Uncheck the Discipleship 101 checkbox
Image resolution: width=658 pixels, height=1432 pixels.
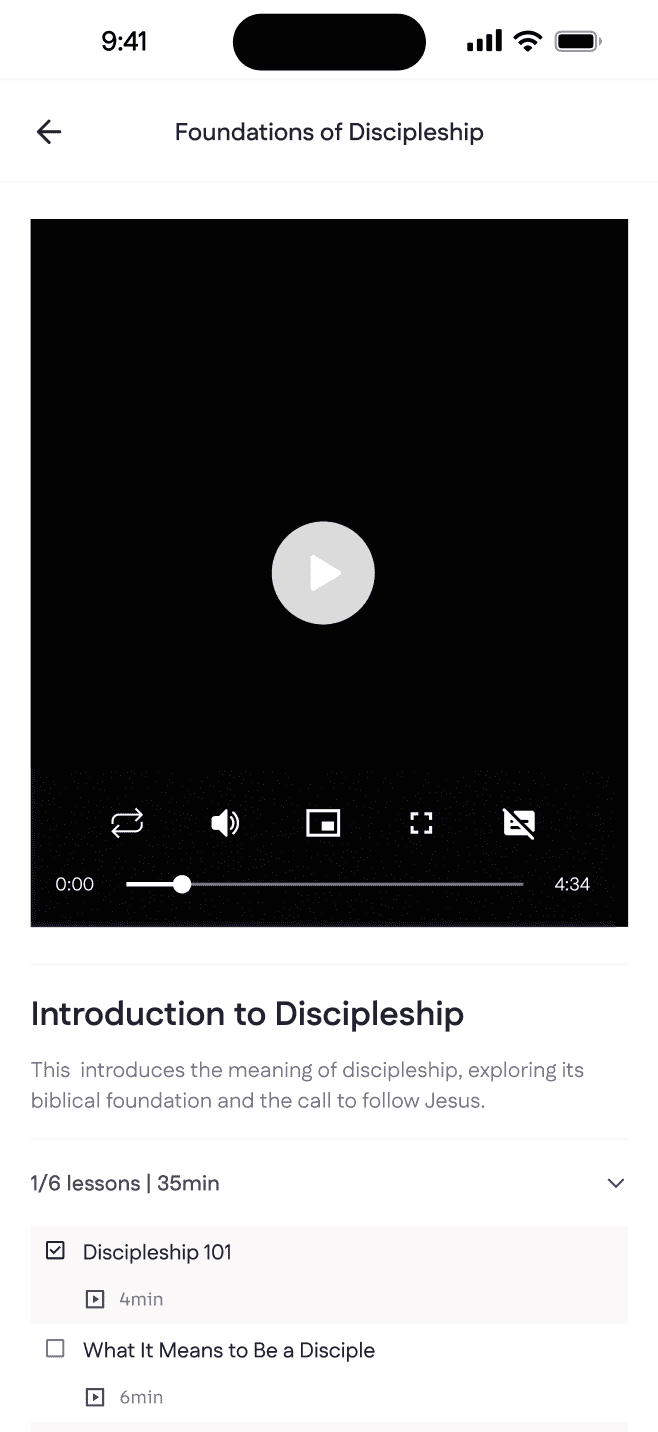click(x=56, y=1250)
